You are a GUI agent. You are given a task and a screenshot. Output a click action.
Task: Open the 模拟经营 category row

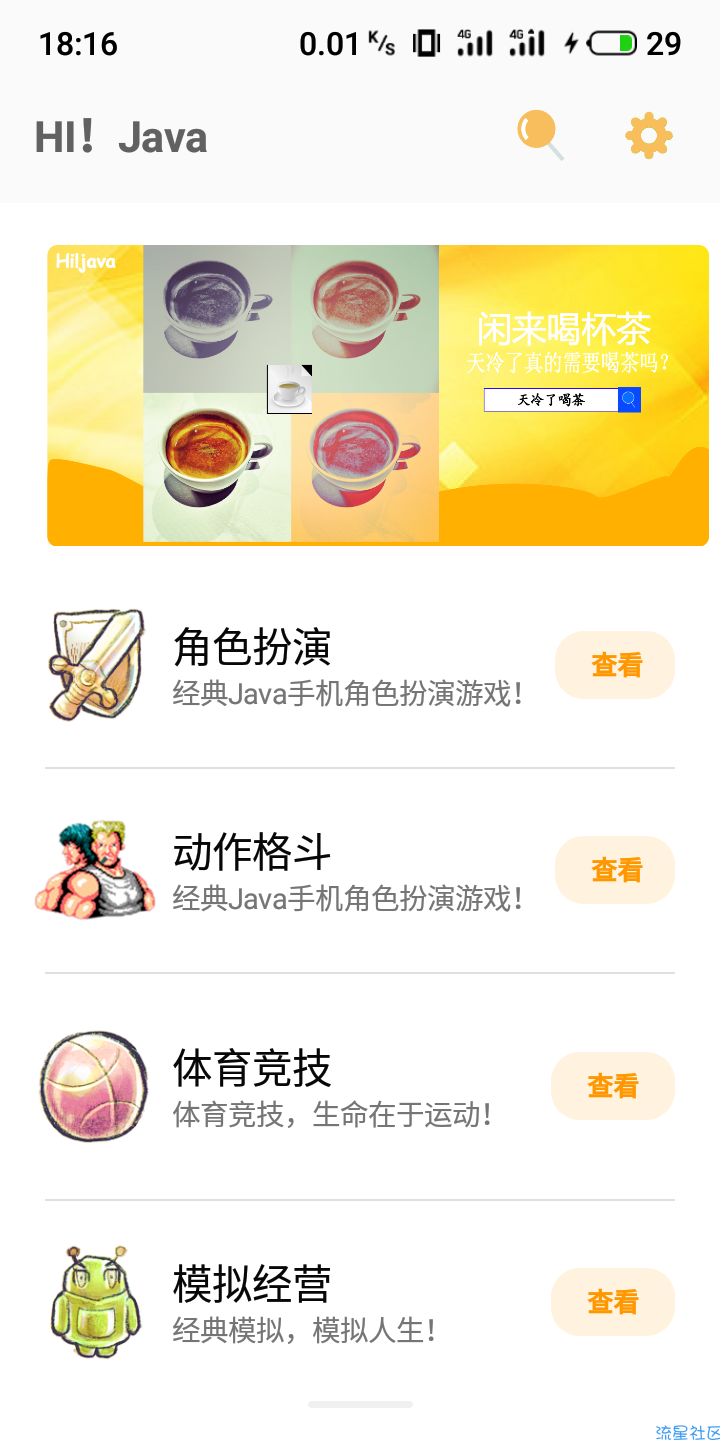tap(300, 1302)
